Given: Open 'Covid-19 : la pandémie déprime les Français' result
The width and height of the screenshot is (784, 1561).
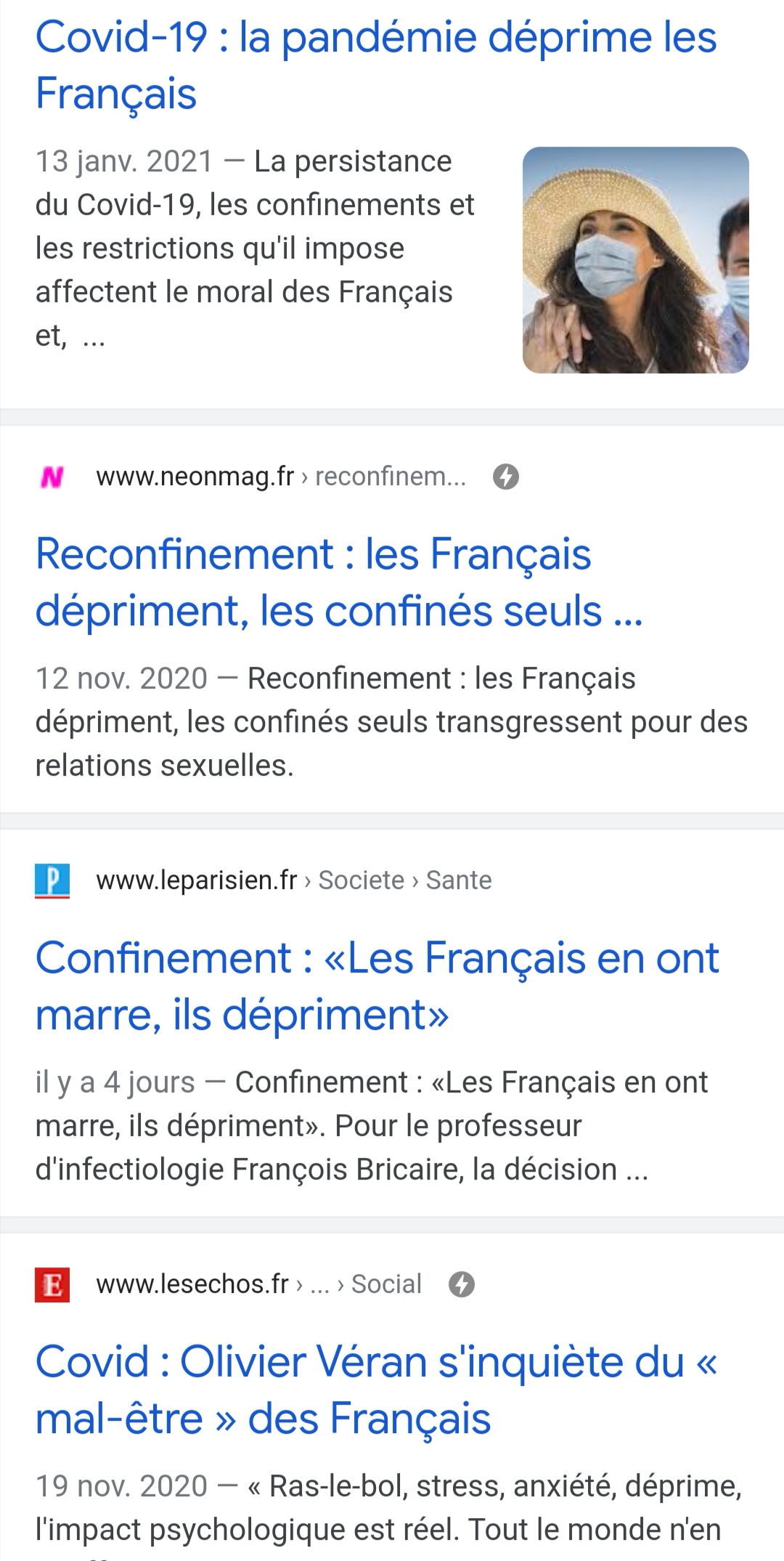Looking at the screenshot, I should coord(376,65).
